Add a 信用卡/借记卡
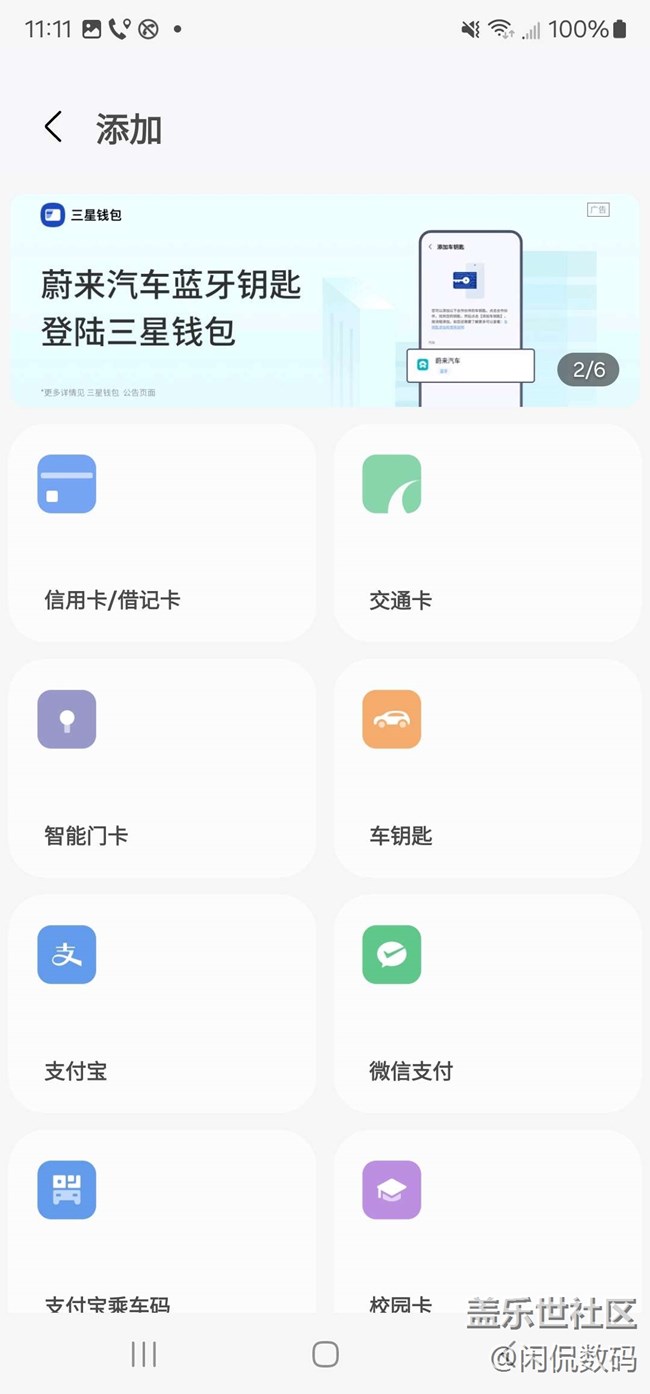 pyautogui.click(x=162, y=532)
